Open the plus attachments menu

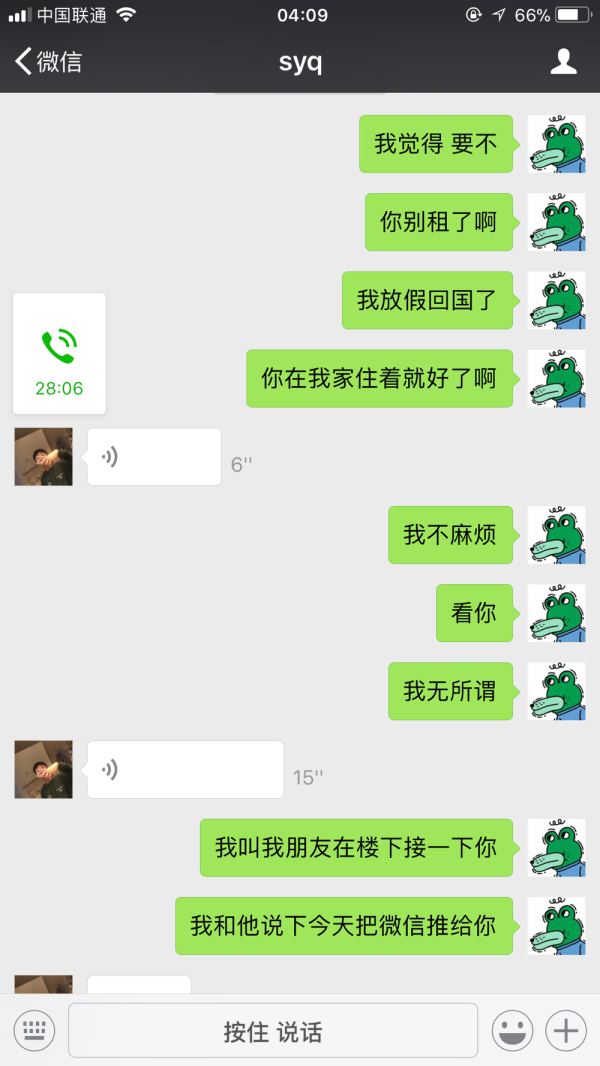point(566,1030)
